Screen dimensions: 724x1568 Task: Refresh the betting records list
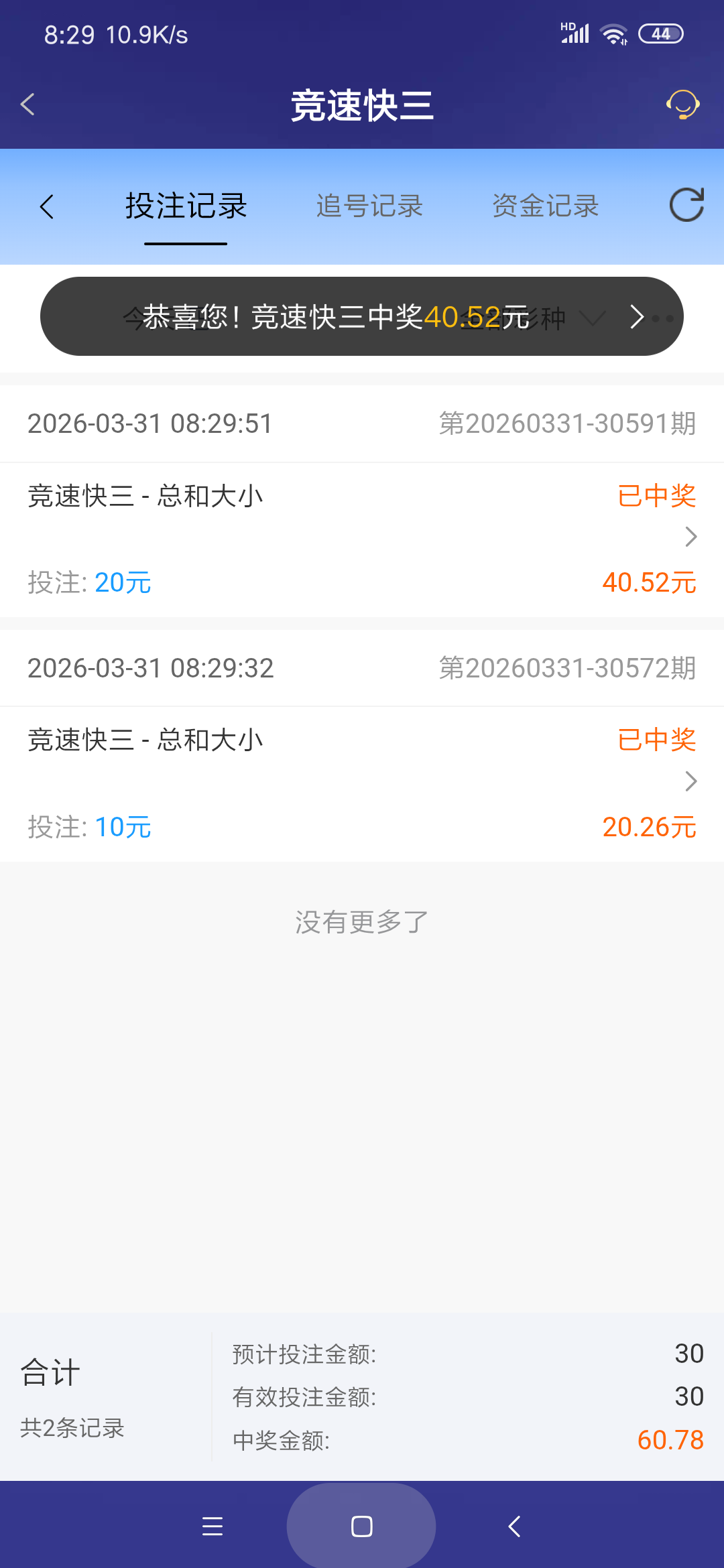click(686, 206)
